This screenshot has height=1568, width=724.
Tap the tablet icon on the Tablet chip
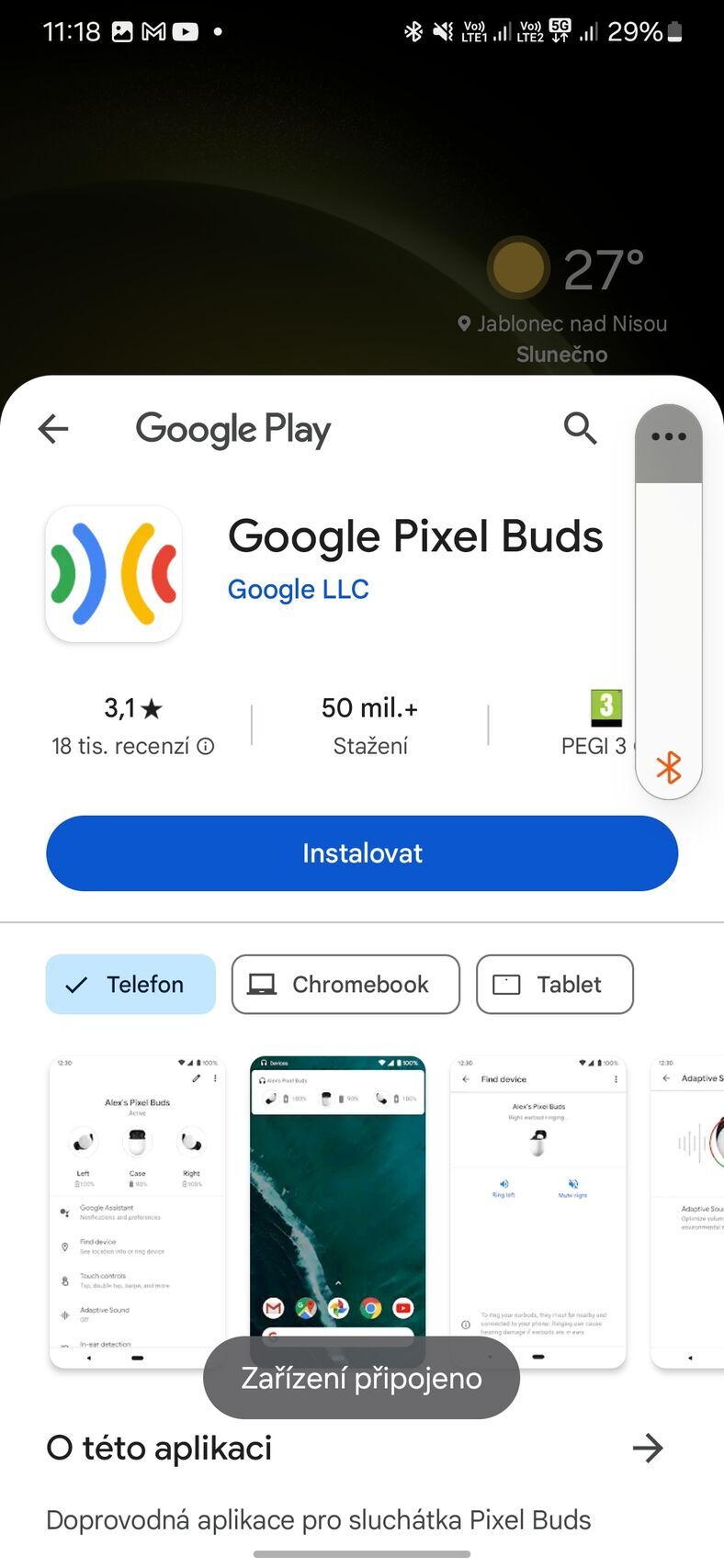[x=505, y=984]
